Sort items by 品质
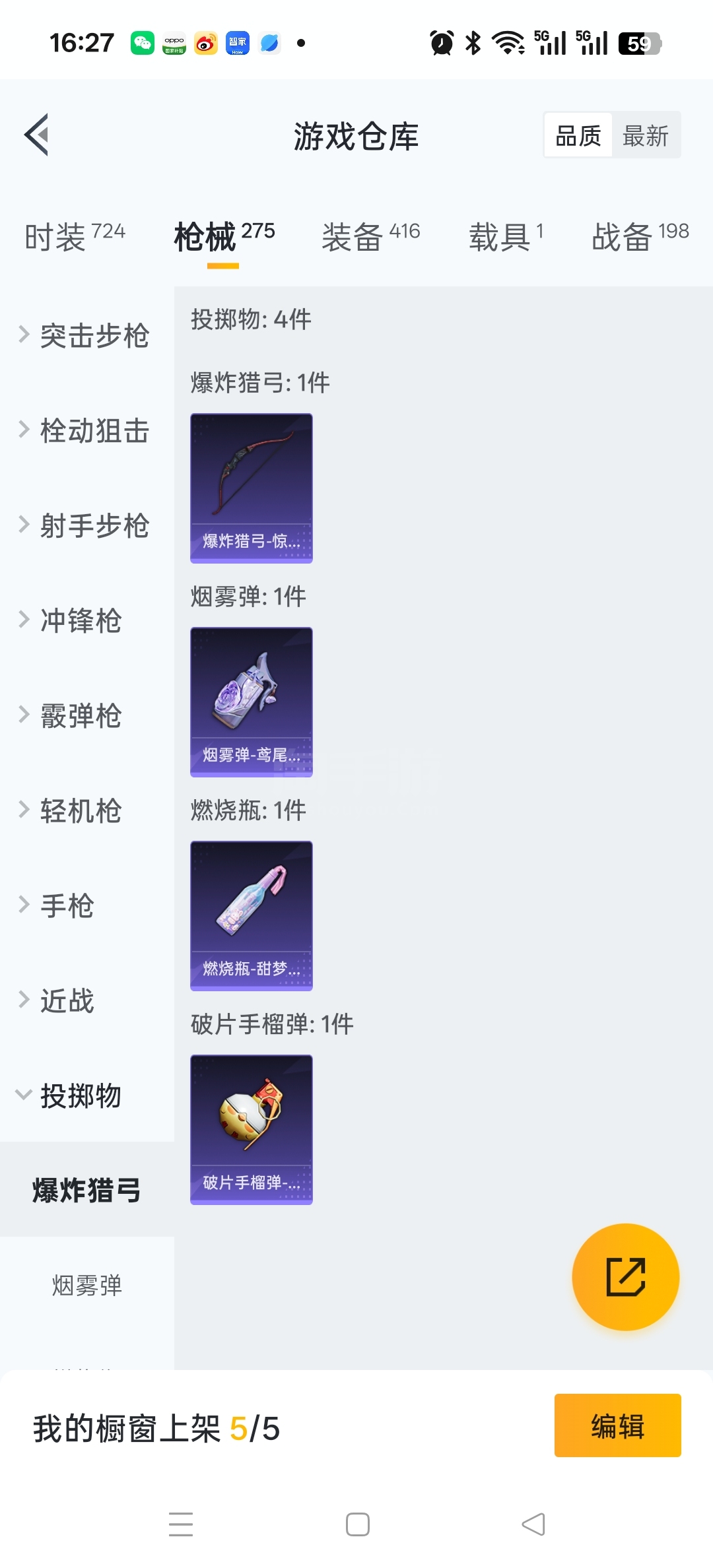The image size is (713, 1568). click(578, 136)
